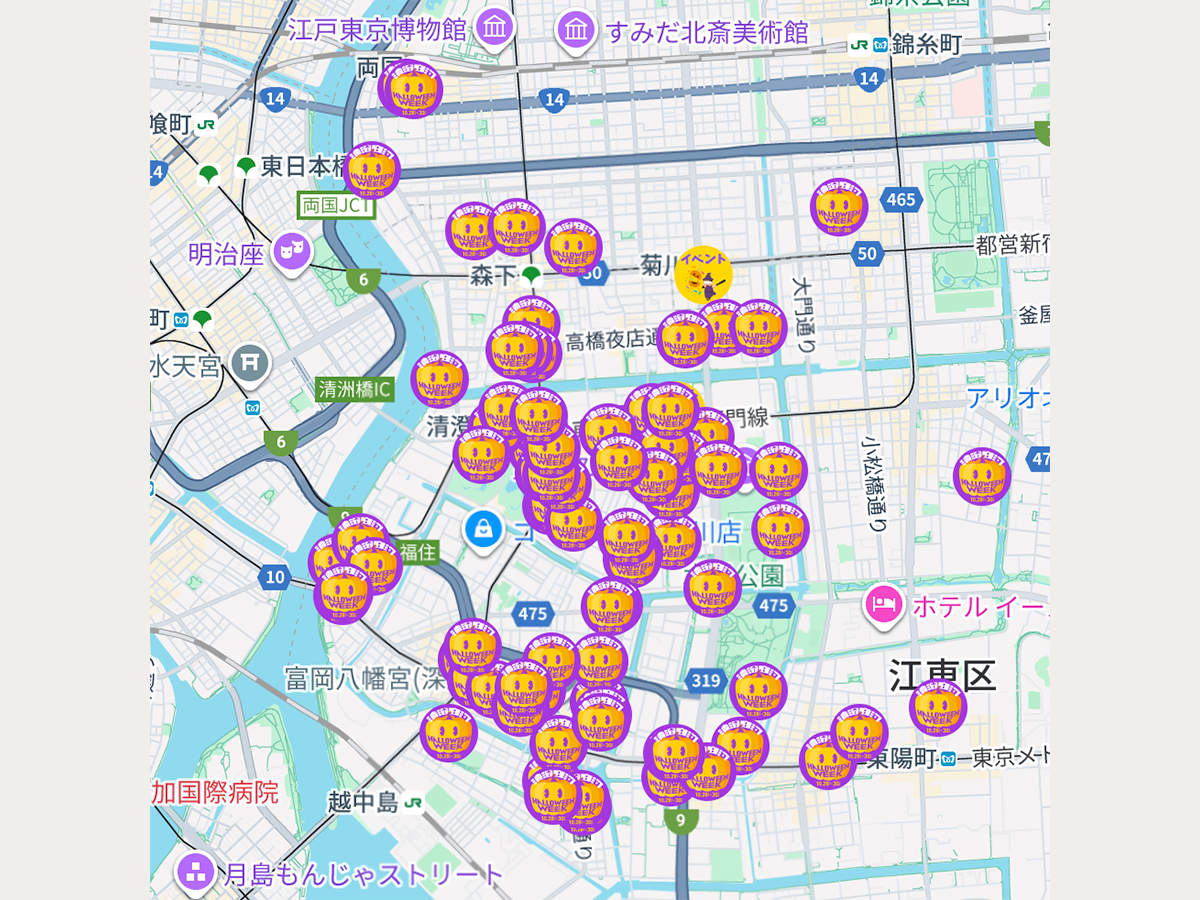Tap the yellow イベント witch marker

pos(703,275)
